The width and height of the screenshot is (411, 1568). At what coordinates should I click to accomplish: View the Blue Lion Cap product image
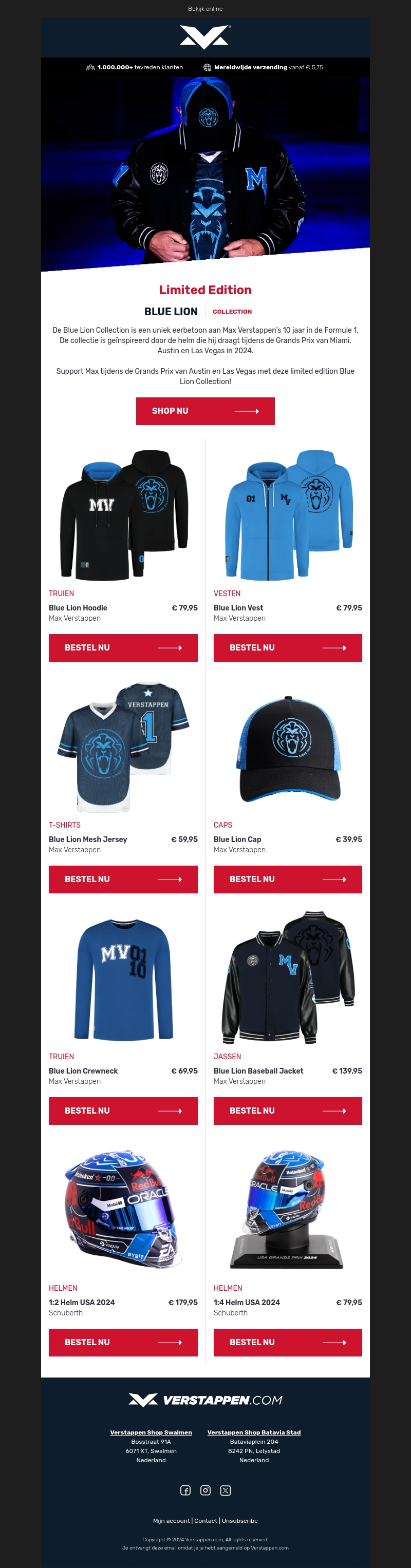(x=287, y=748)
